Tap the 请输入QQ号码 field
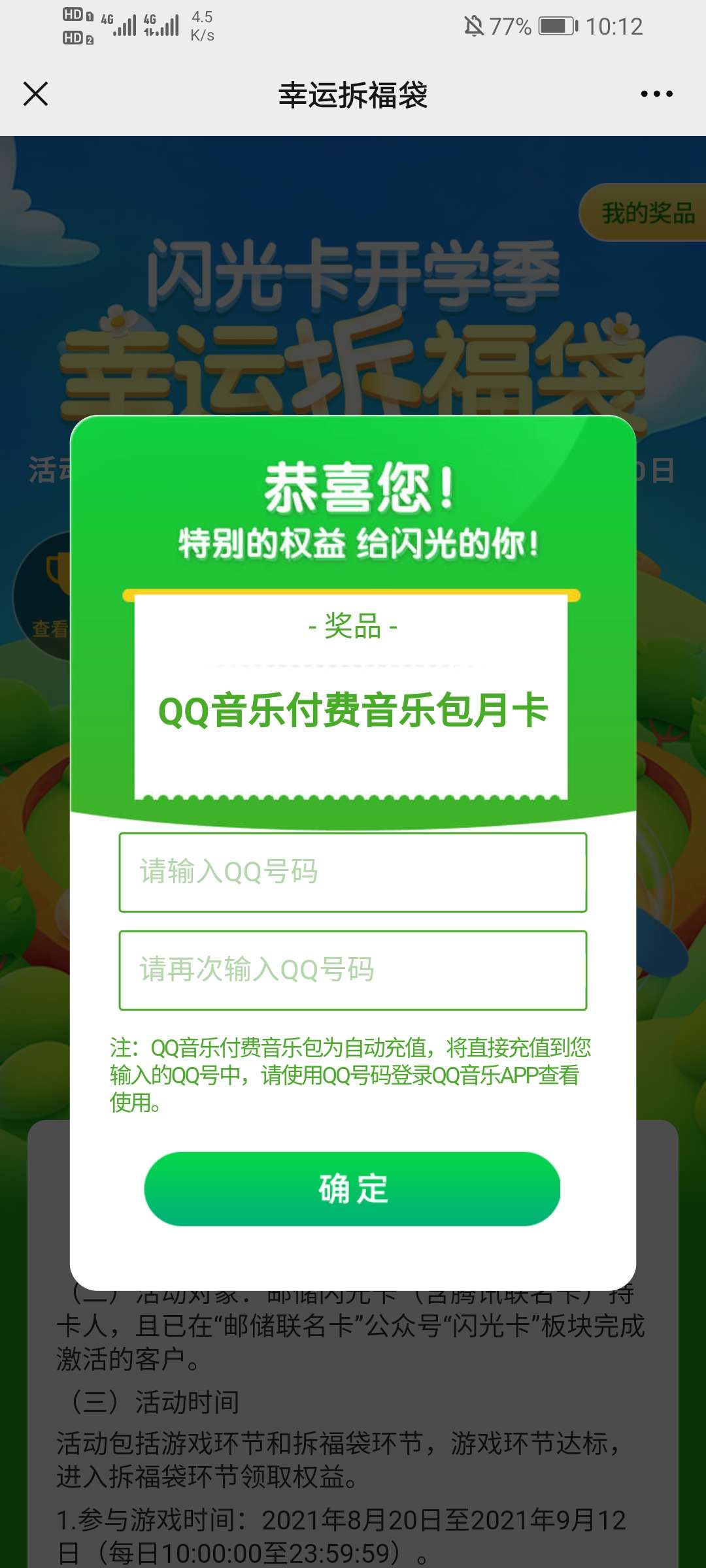The image size is (706, 1568). coord(352,872)
